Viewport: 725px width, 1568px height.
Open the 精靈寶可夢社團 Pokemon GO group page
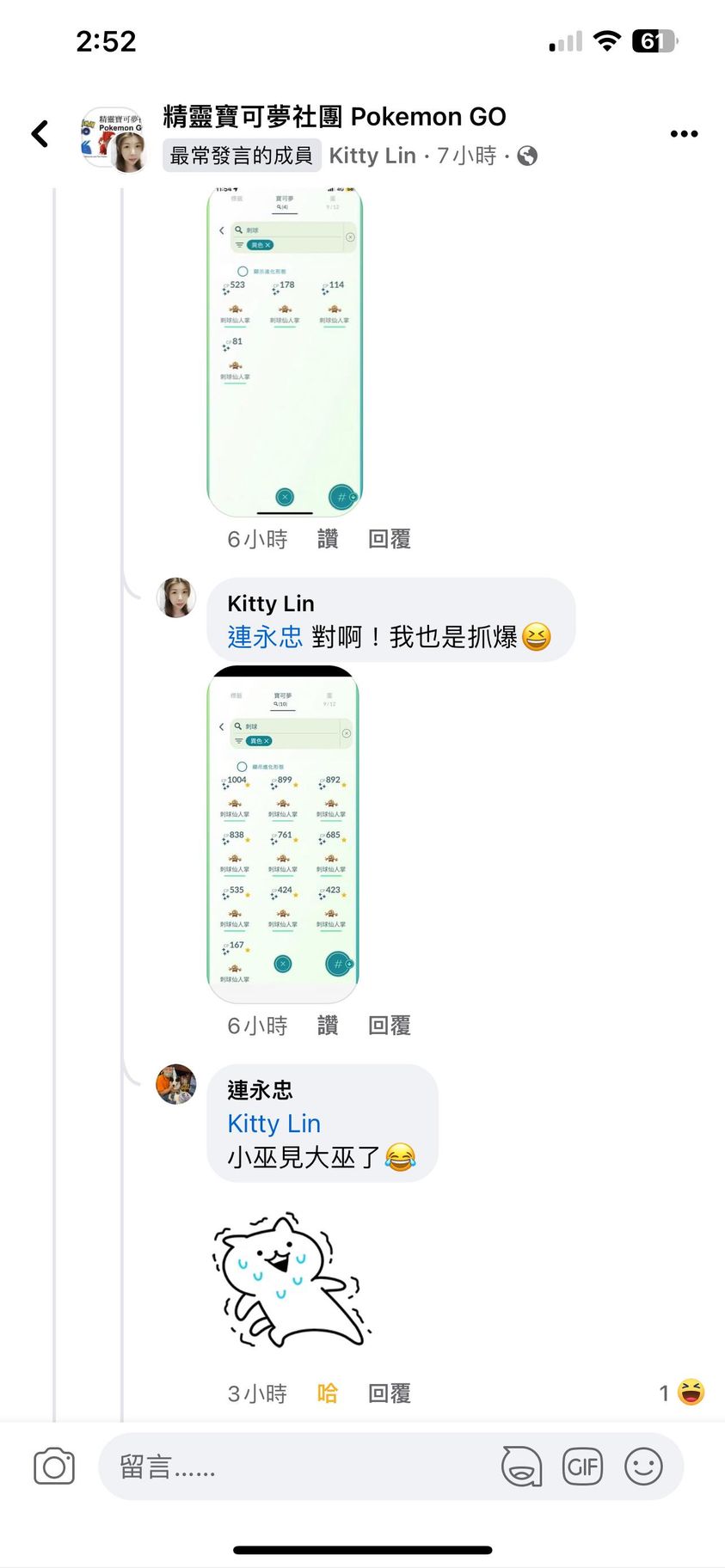(x=335, y=116)
